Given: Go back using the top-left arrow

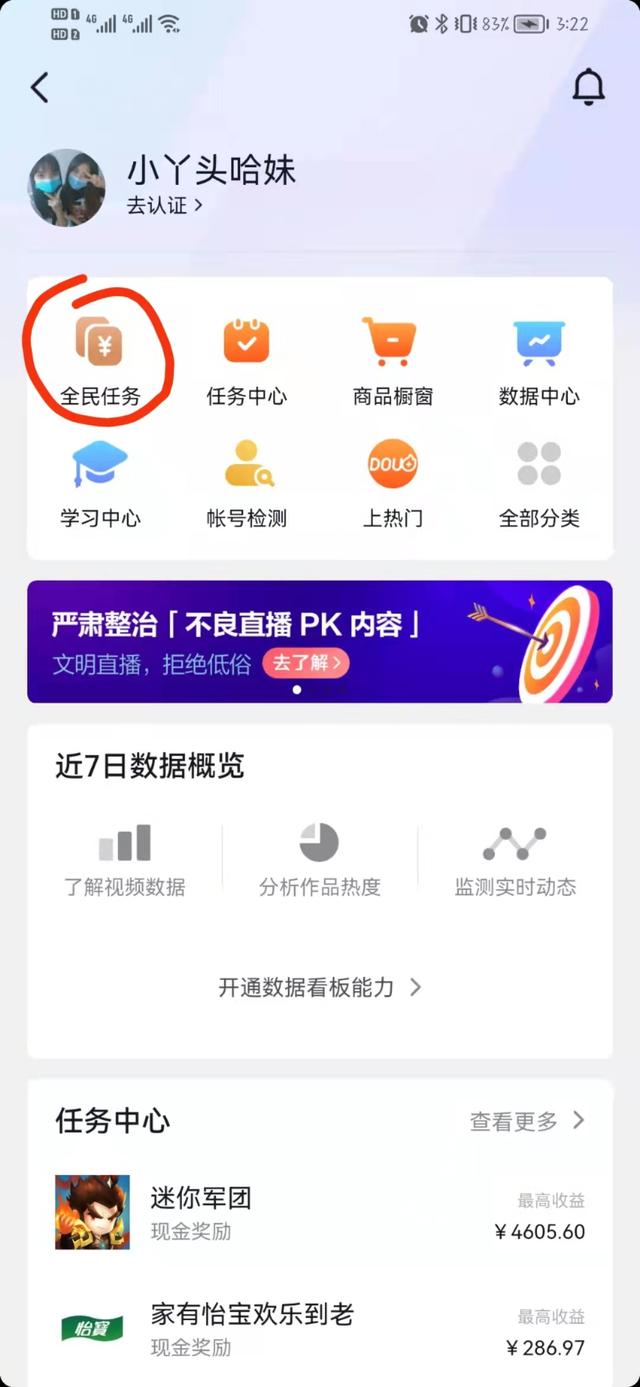Looking at the screenshot, I should pyautogui.click(x=40, y=88).
